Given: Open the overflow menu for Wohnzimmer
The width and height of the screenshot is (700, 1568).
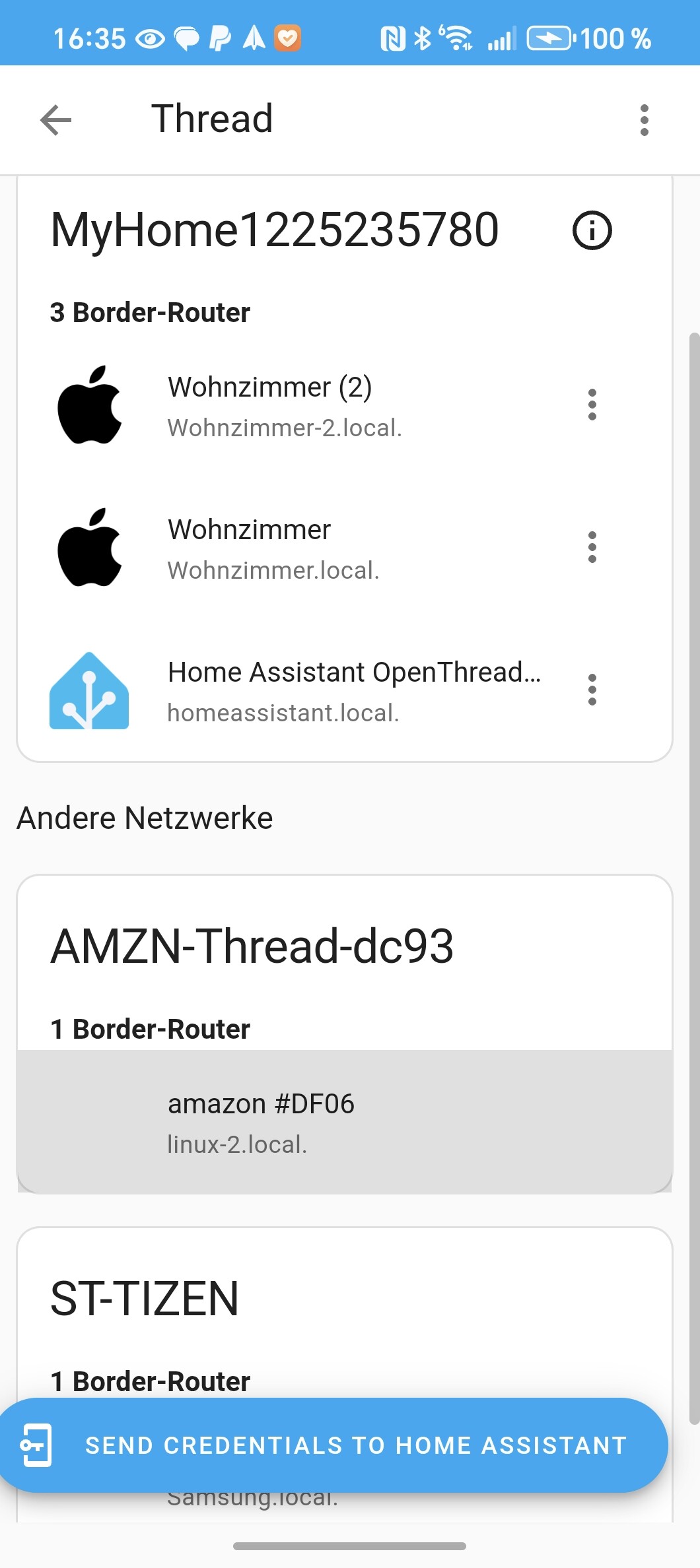Looking at the screenshot, I should point(592,548).
